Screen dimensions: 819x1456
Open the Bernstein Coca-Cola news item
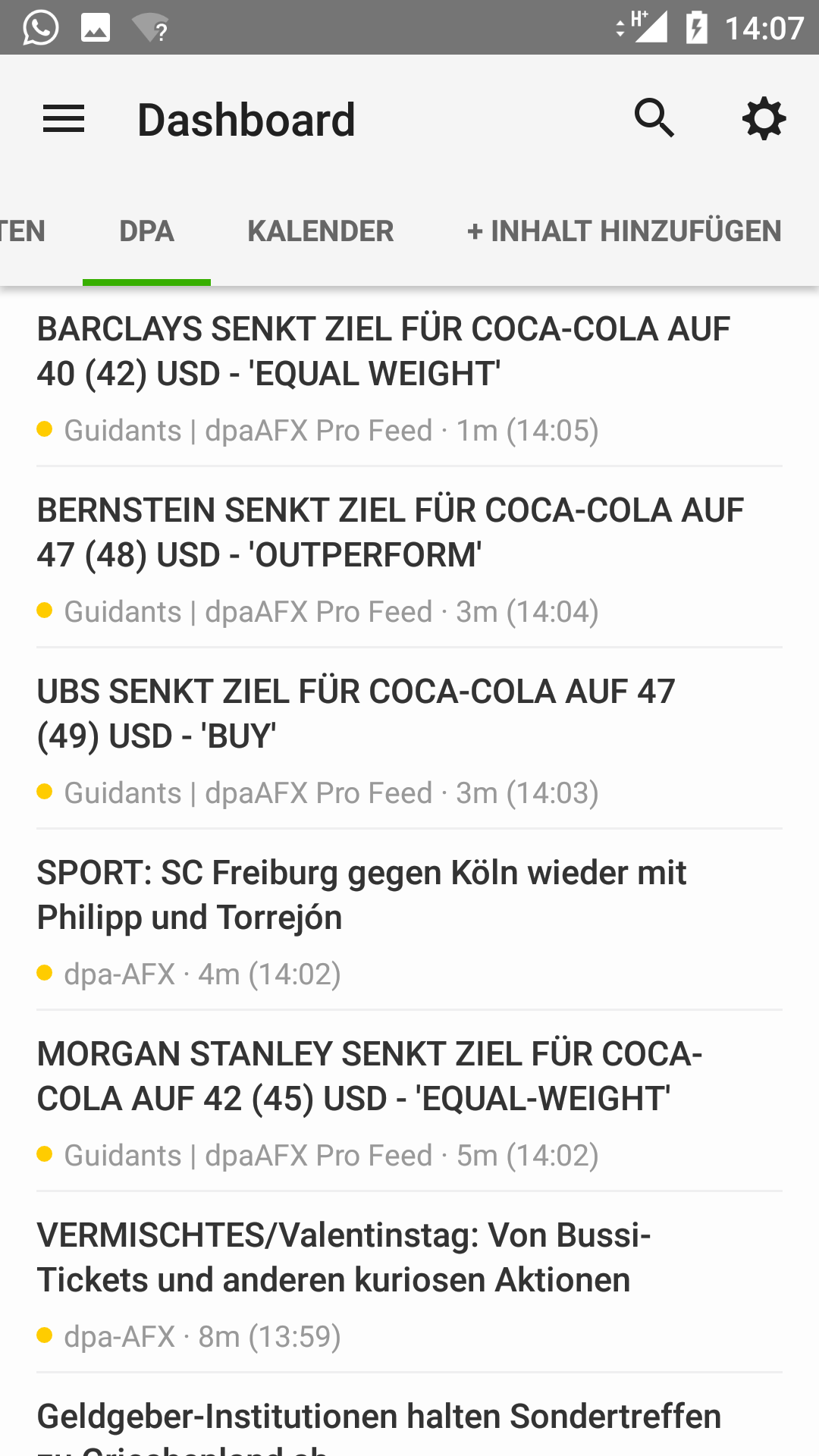[x=409, y=557]
